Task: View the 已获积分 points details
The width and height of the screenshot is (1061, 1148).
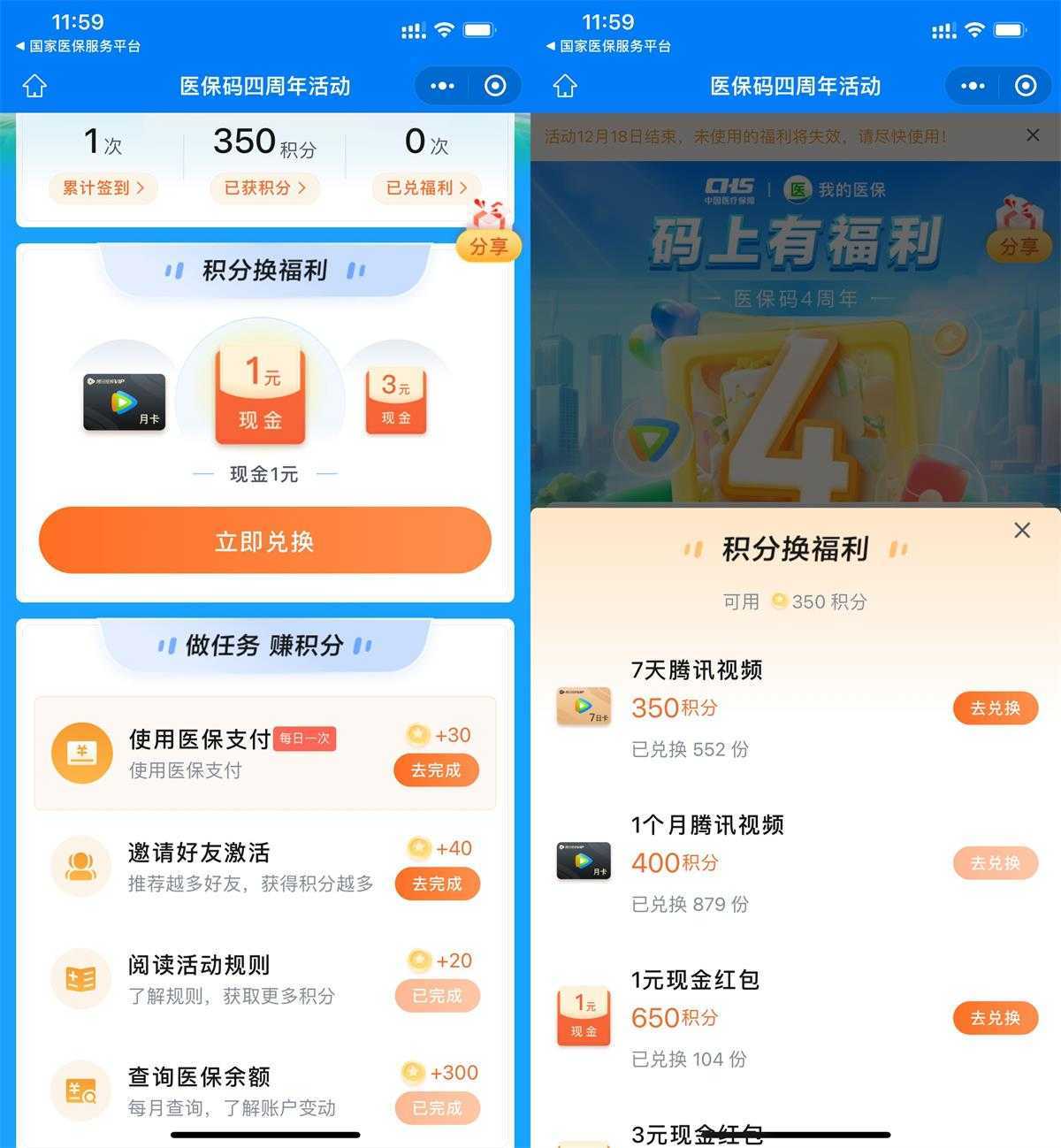Action: click(264, 188)
